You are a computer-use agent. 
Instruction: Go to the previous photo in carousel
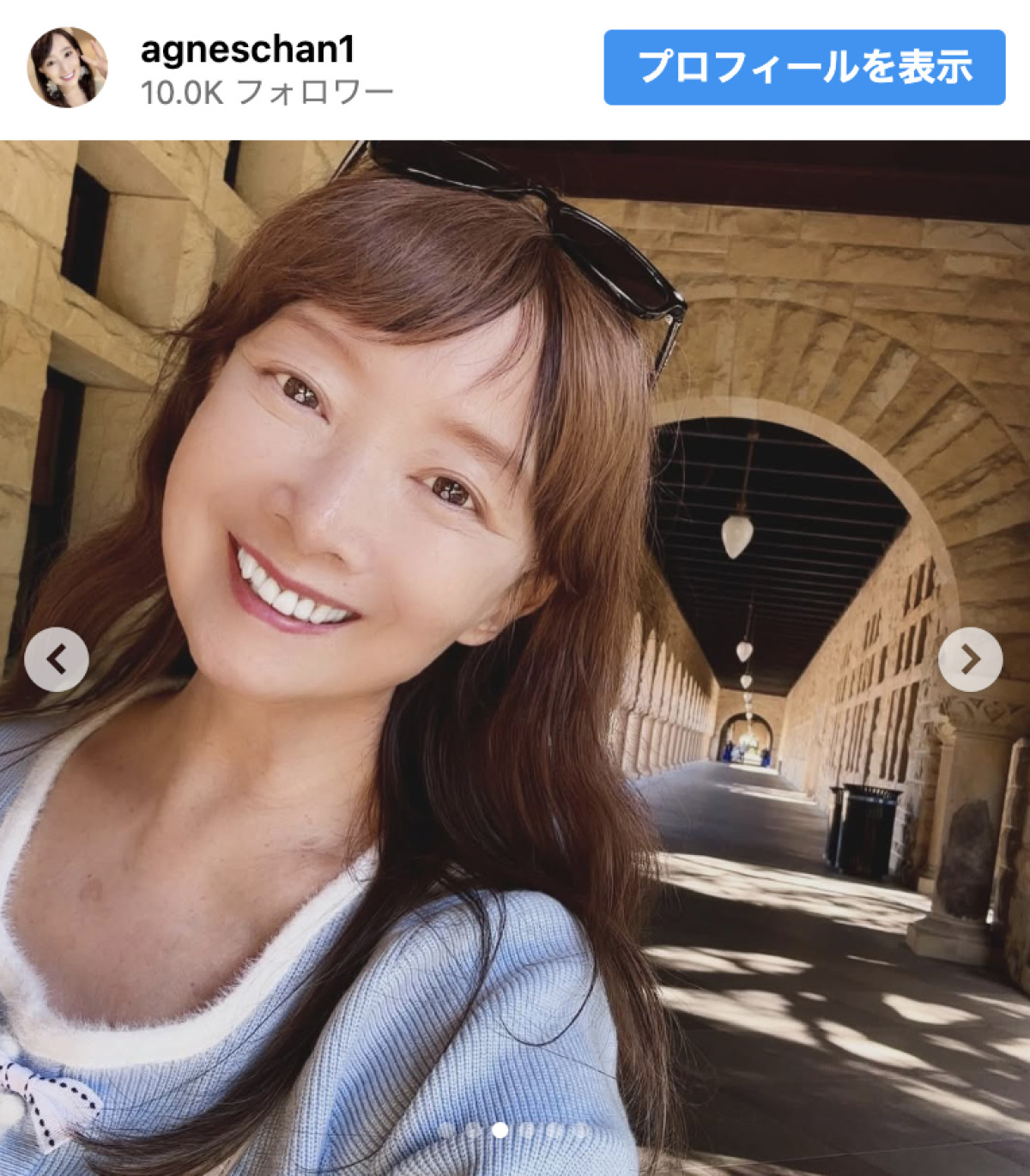[57, 659]
